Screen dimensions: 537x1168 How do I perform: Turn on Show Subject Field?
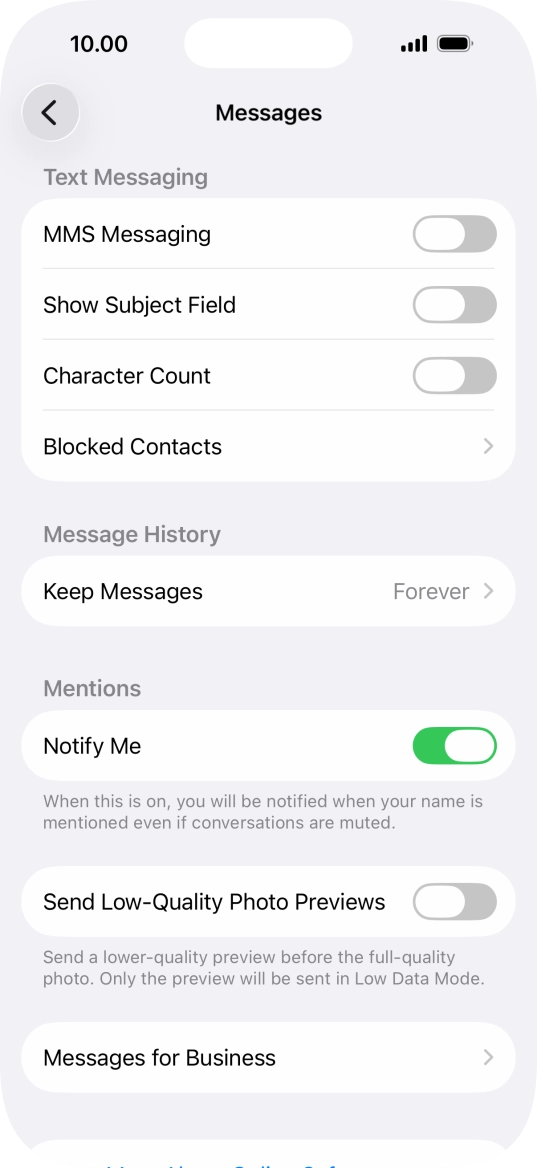(x=454, y=305)
